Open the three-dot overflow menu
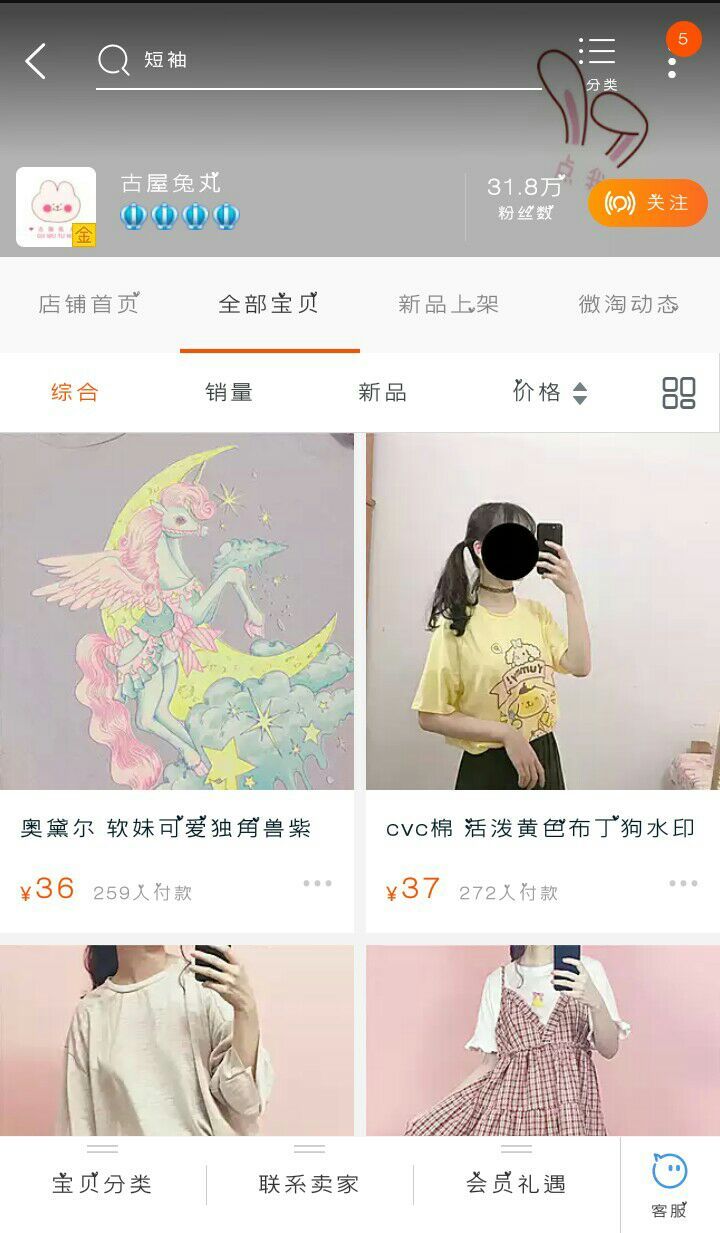This screenshot has width=720, height=1233. (672, 61)
